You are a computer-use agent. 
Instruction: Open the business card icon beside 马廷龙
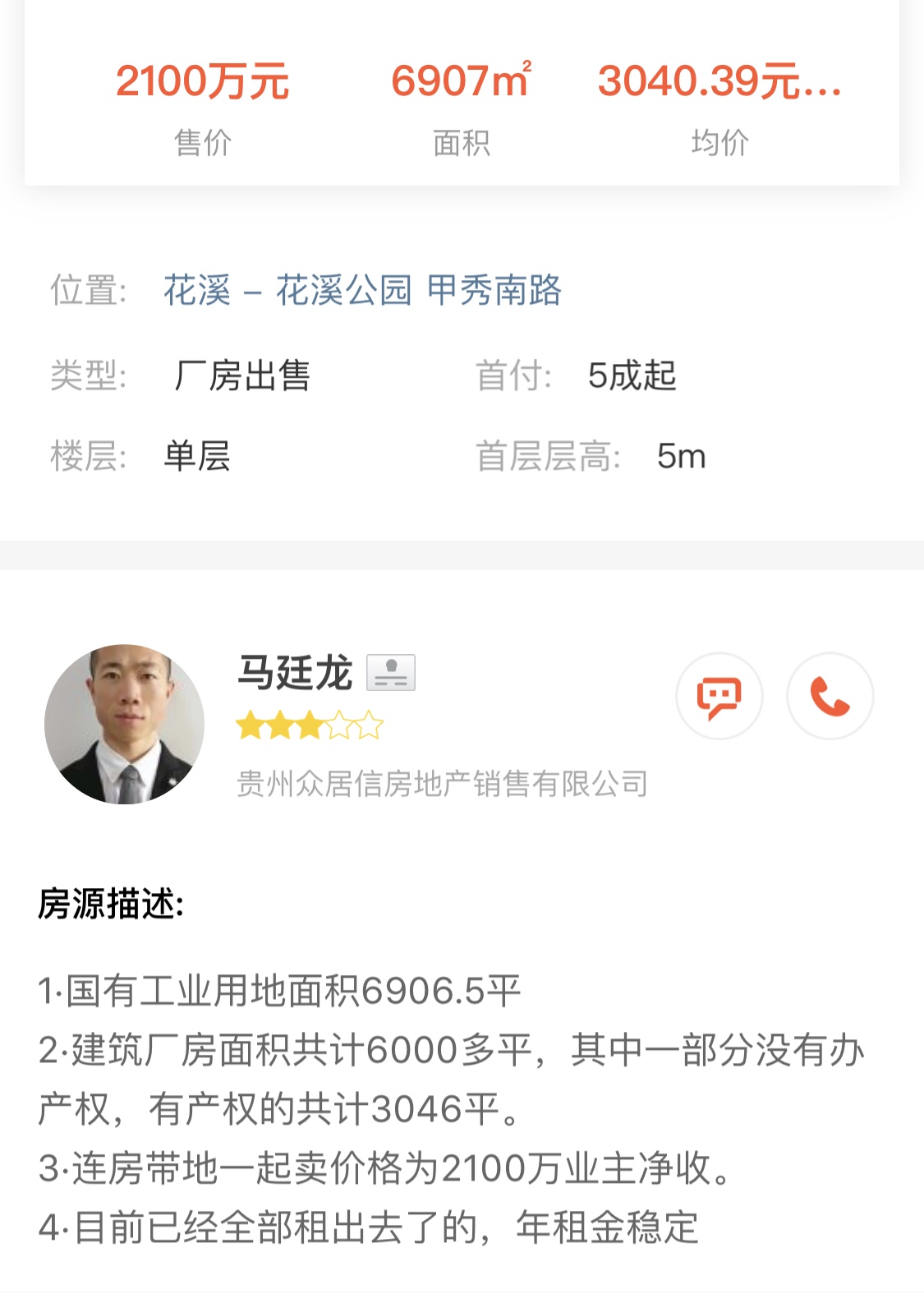[391, 673]
